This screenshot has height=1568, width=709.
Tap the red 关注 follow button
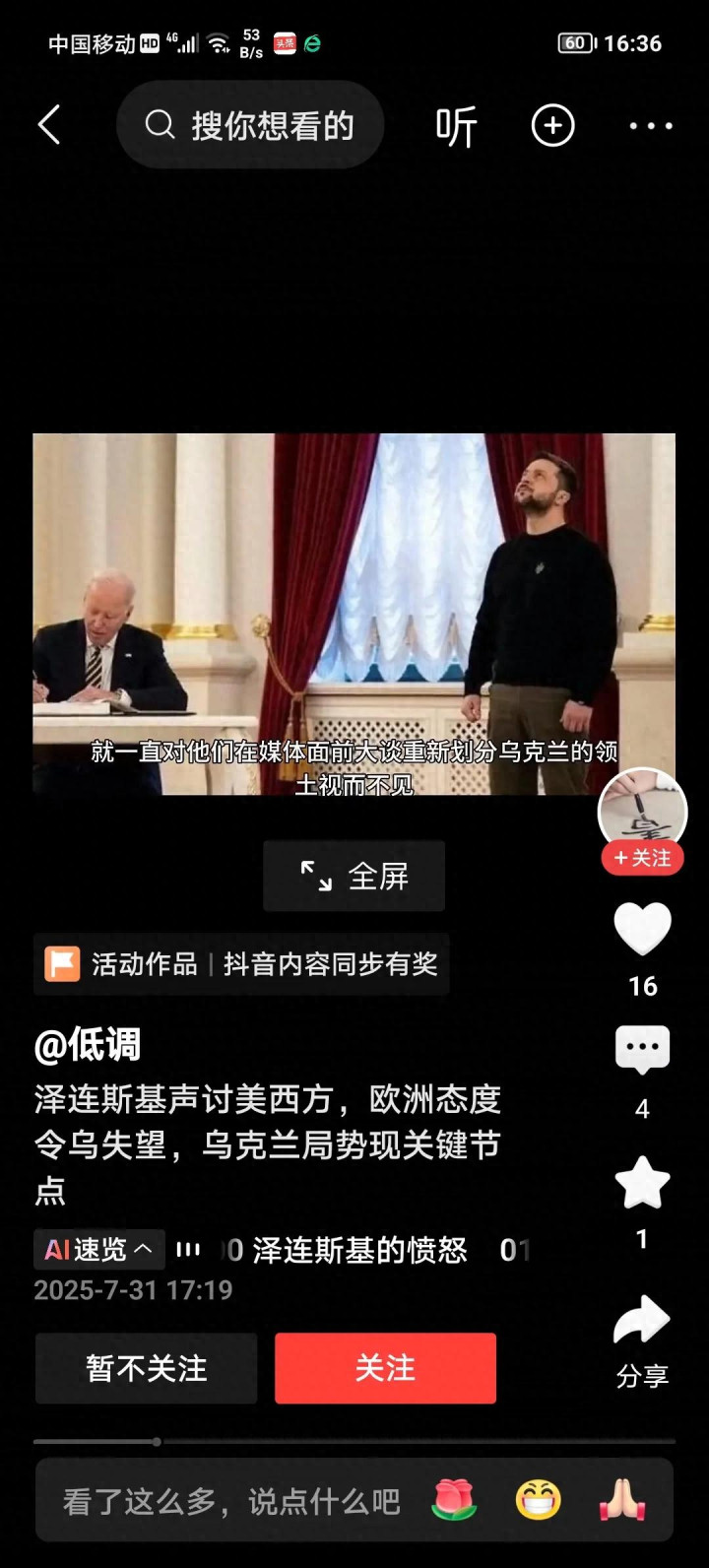385,1368
